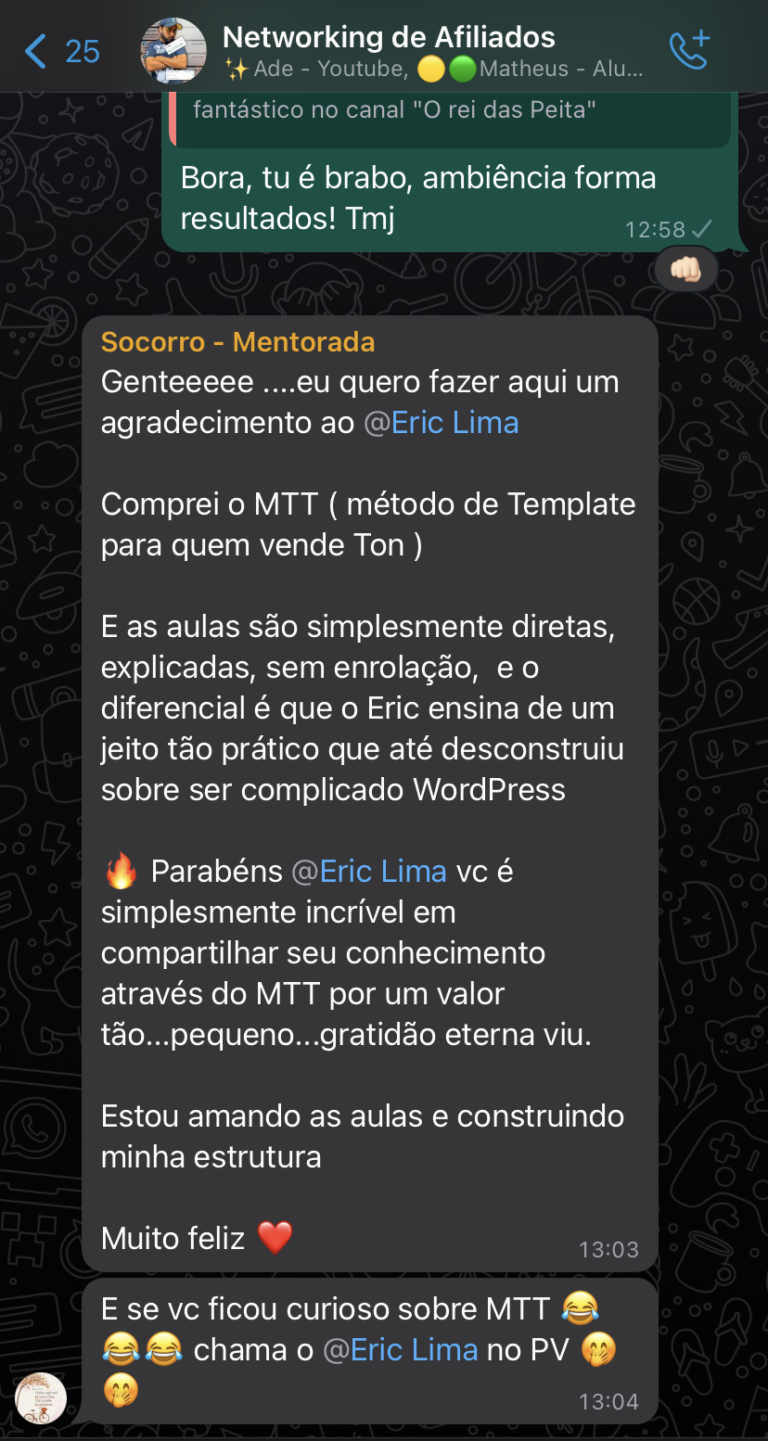This screenshot has width=768, height=1441.
Task: Open the sender's avatar beside the last message
Action: 41,1397
